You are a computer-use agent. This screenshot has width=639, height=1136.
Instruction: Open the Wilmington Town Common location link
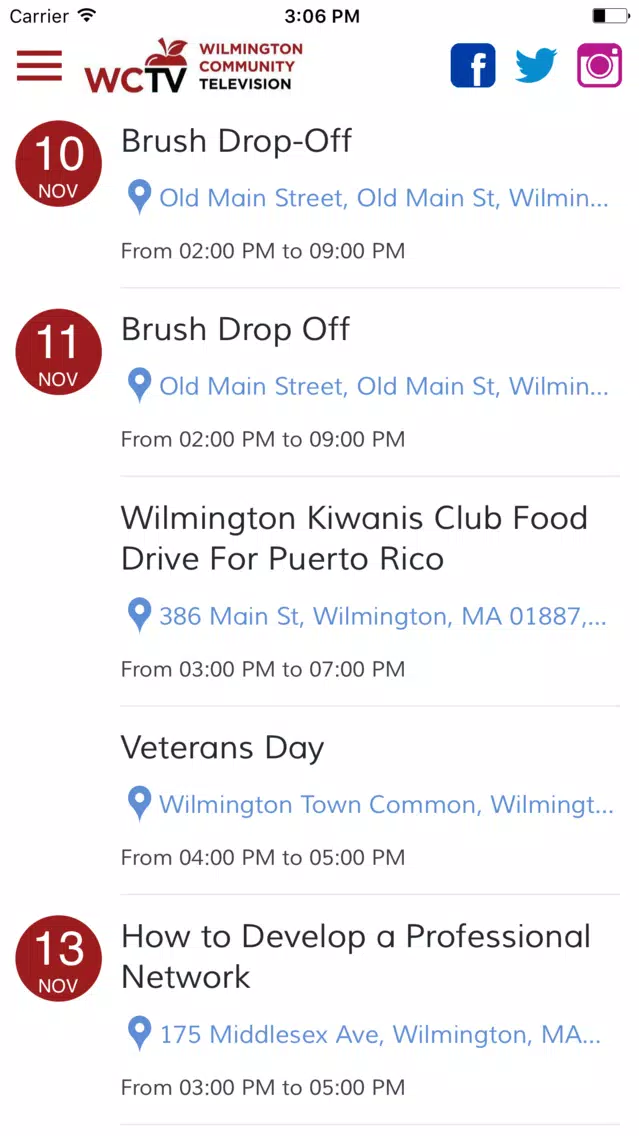[370, 804]
